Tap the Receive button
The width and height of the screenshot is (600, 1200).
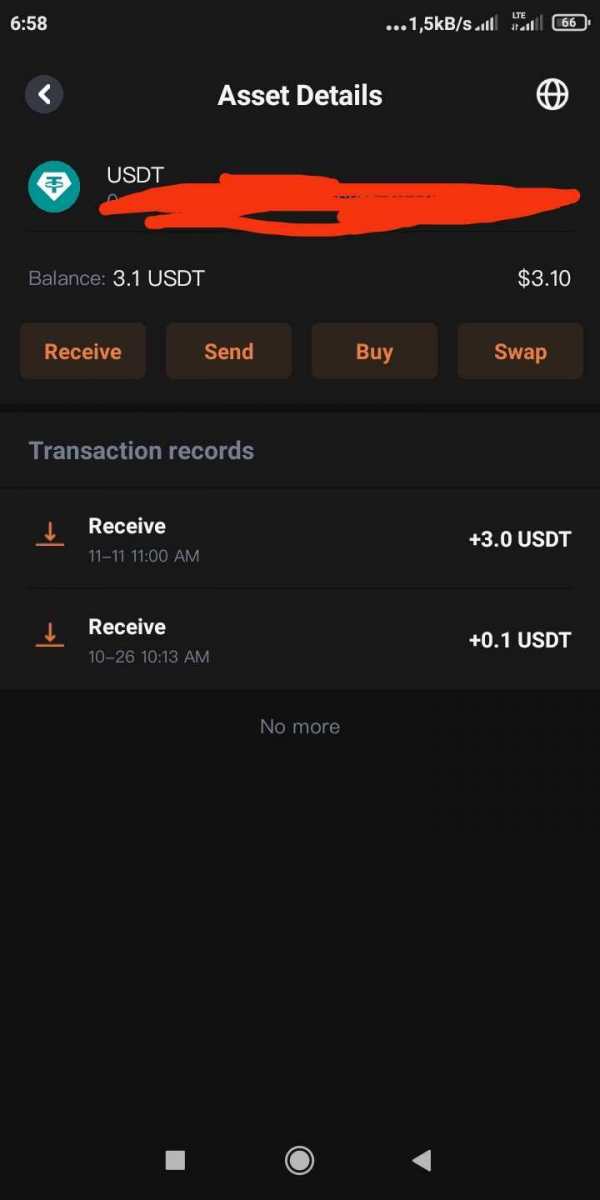(x=83, y=351)
